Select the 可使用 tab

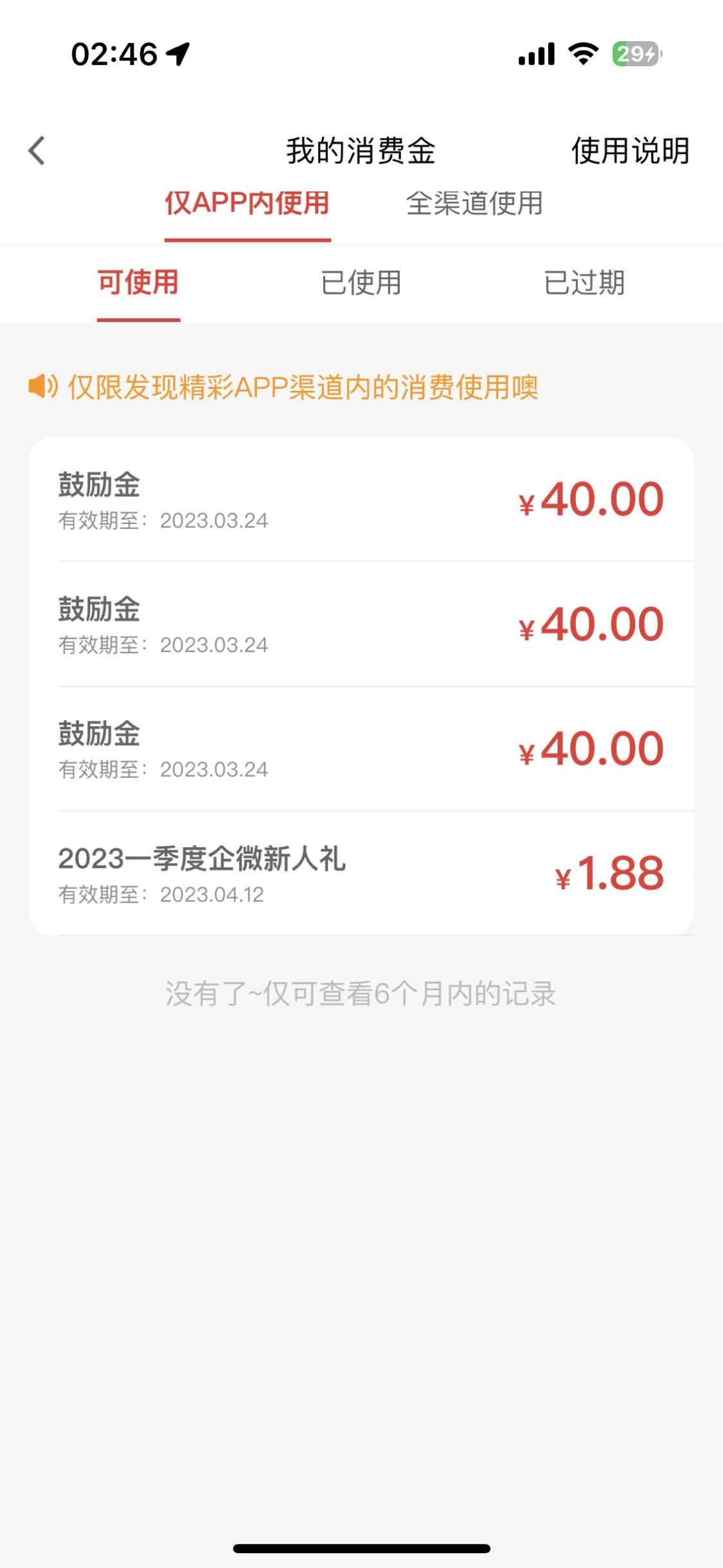click(x=138, y=283)
